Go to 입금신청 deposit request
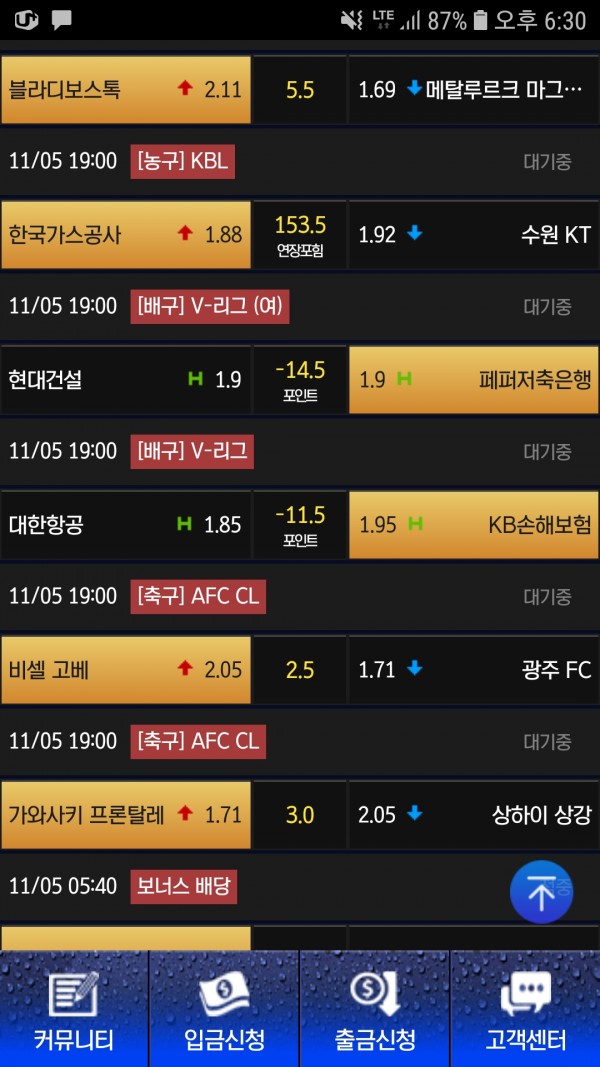This screenshot has width=600, height=1067. click(224, 1010)
